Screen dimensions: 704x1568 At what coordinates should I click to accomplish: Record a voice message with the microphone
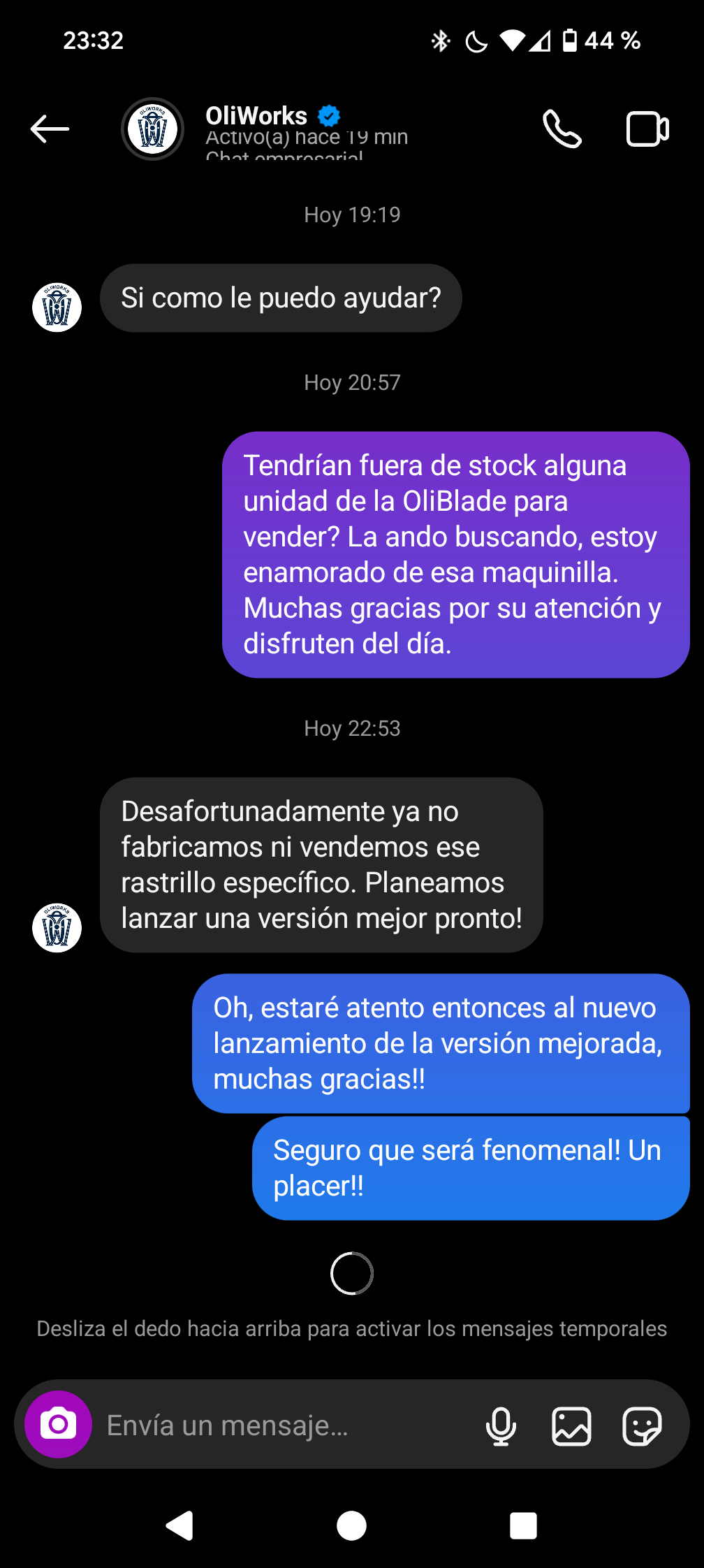click(x=501, y=1425)
